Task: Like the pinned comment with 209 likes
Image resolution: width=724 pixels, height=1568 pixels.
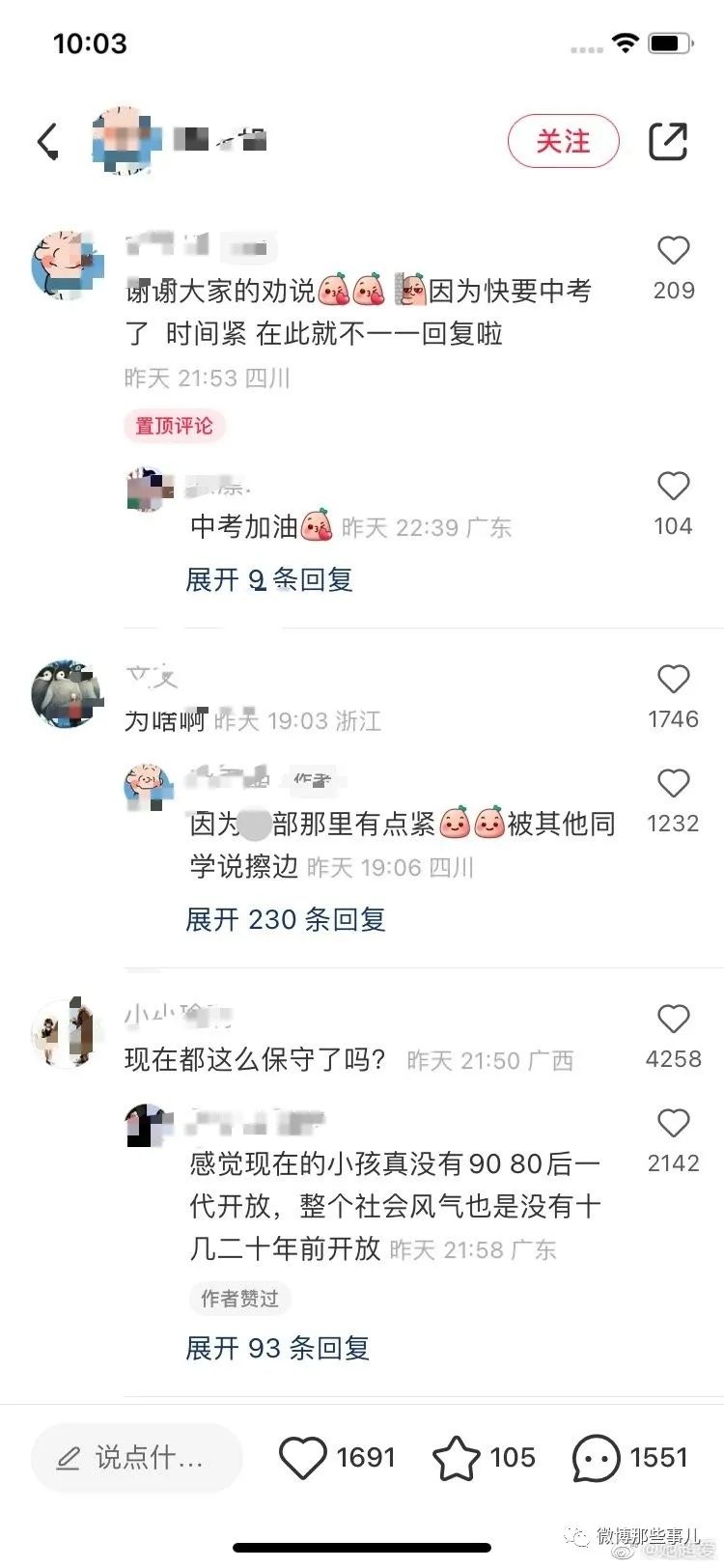Action: point(673,251)
